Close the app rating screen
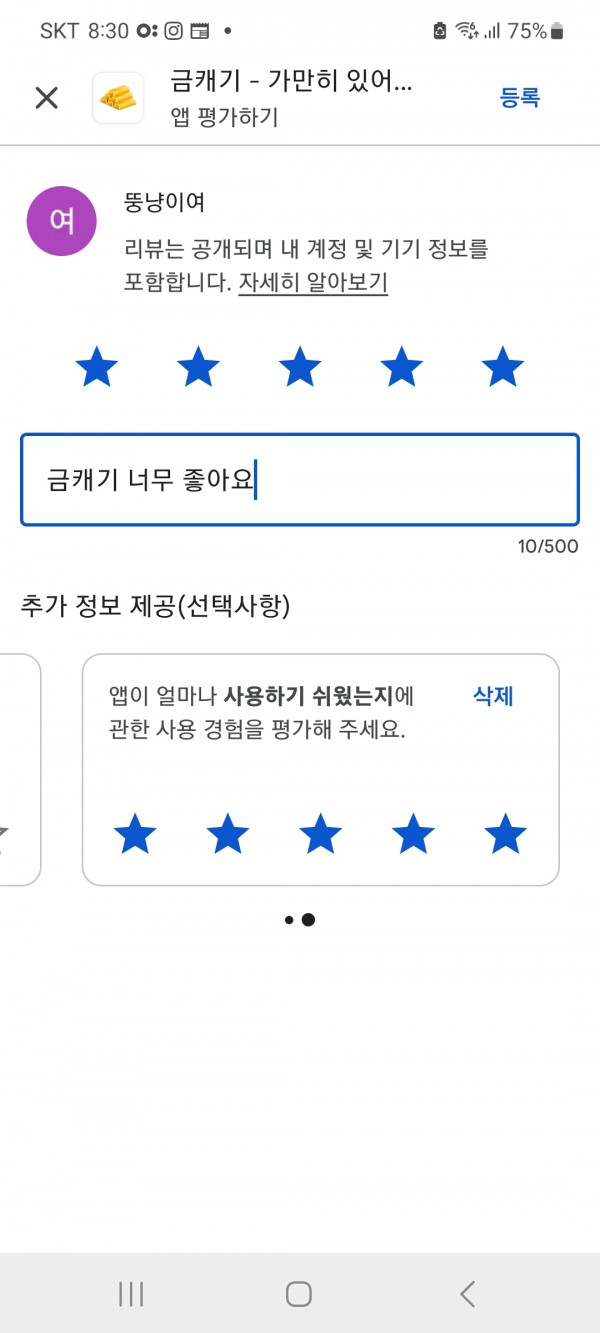 tap(47, 97)
